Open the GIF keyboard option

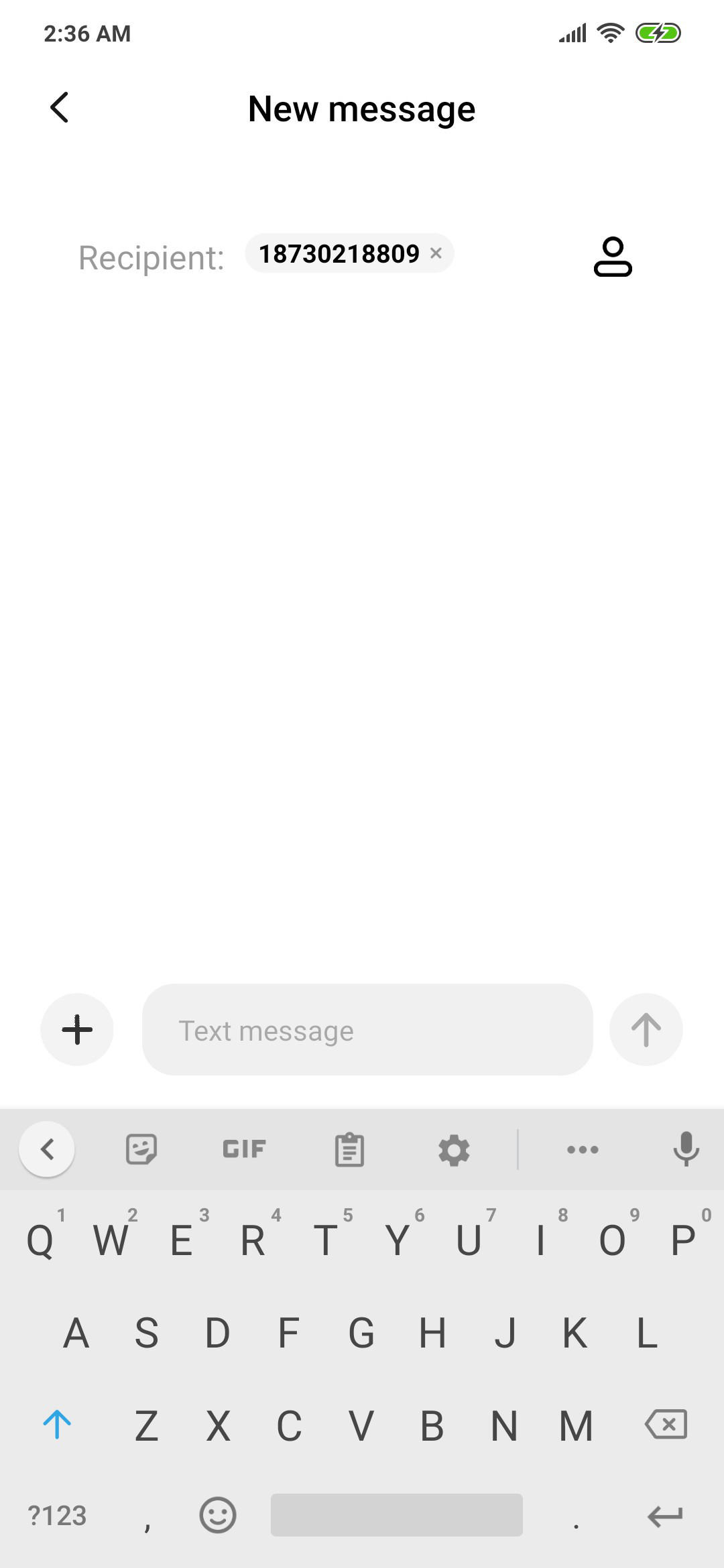point(244,1149)
